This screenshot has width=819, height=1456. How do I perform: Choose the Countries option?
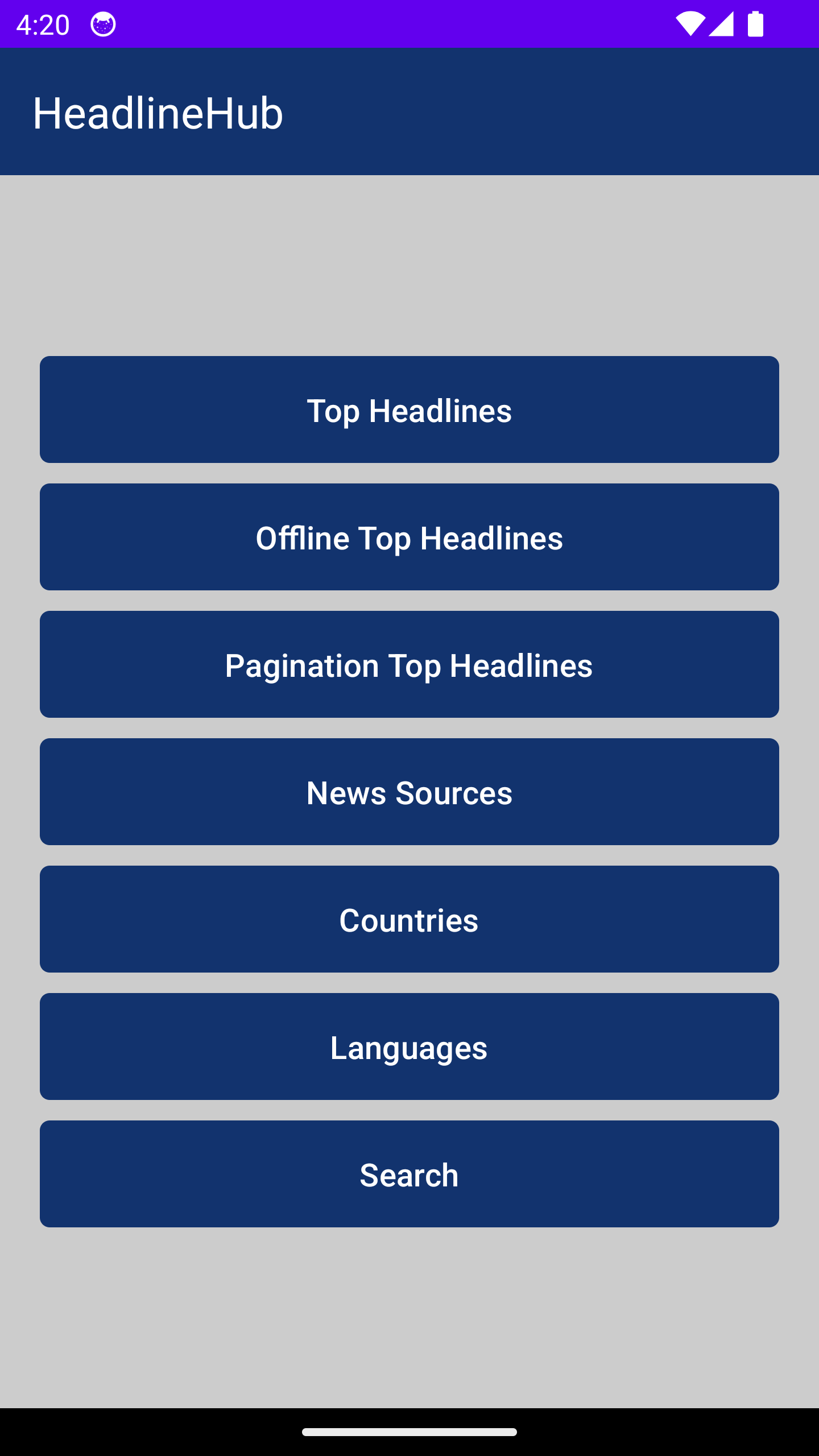[x=409, y=919]
